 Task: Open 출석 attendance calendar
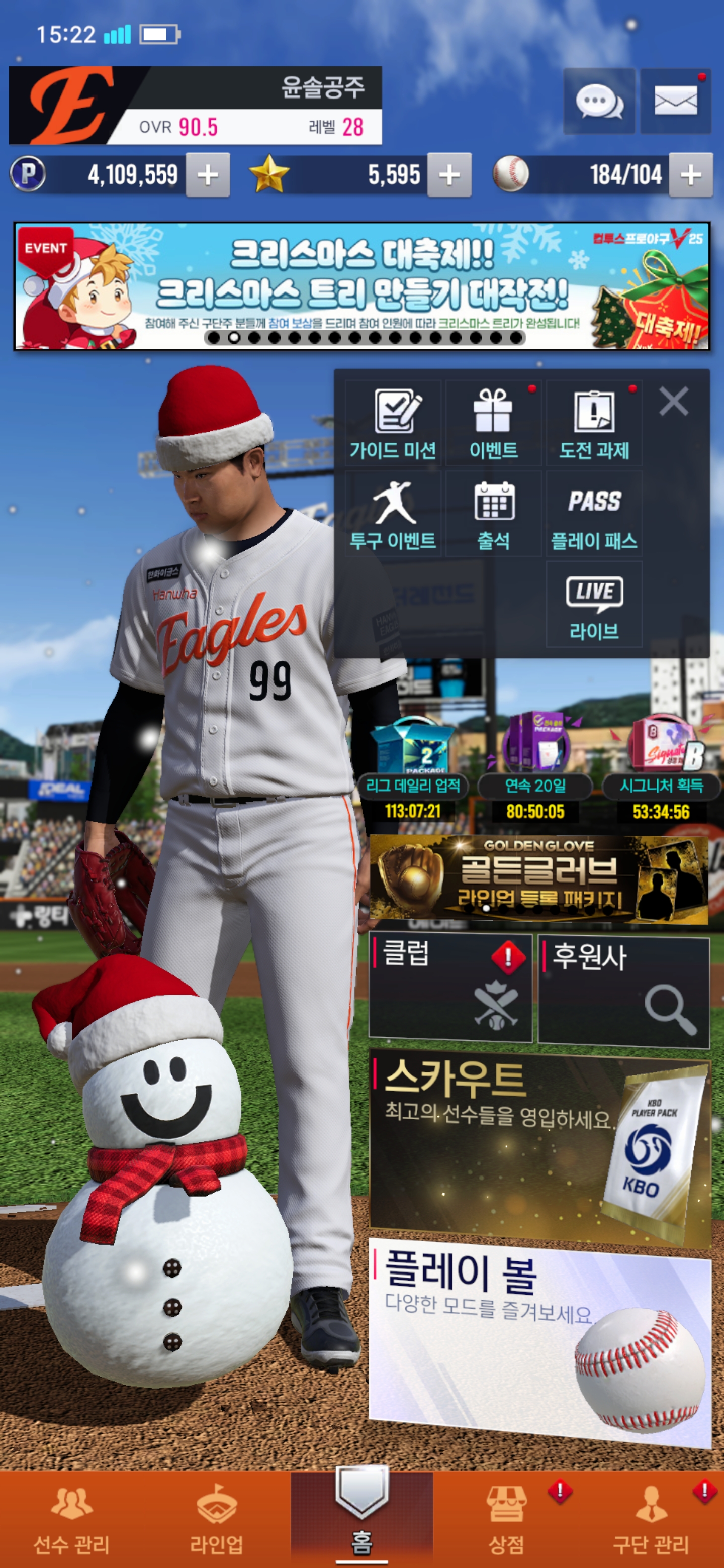[493, 514]
